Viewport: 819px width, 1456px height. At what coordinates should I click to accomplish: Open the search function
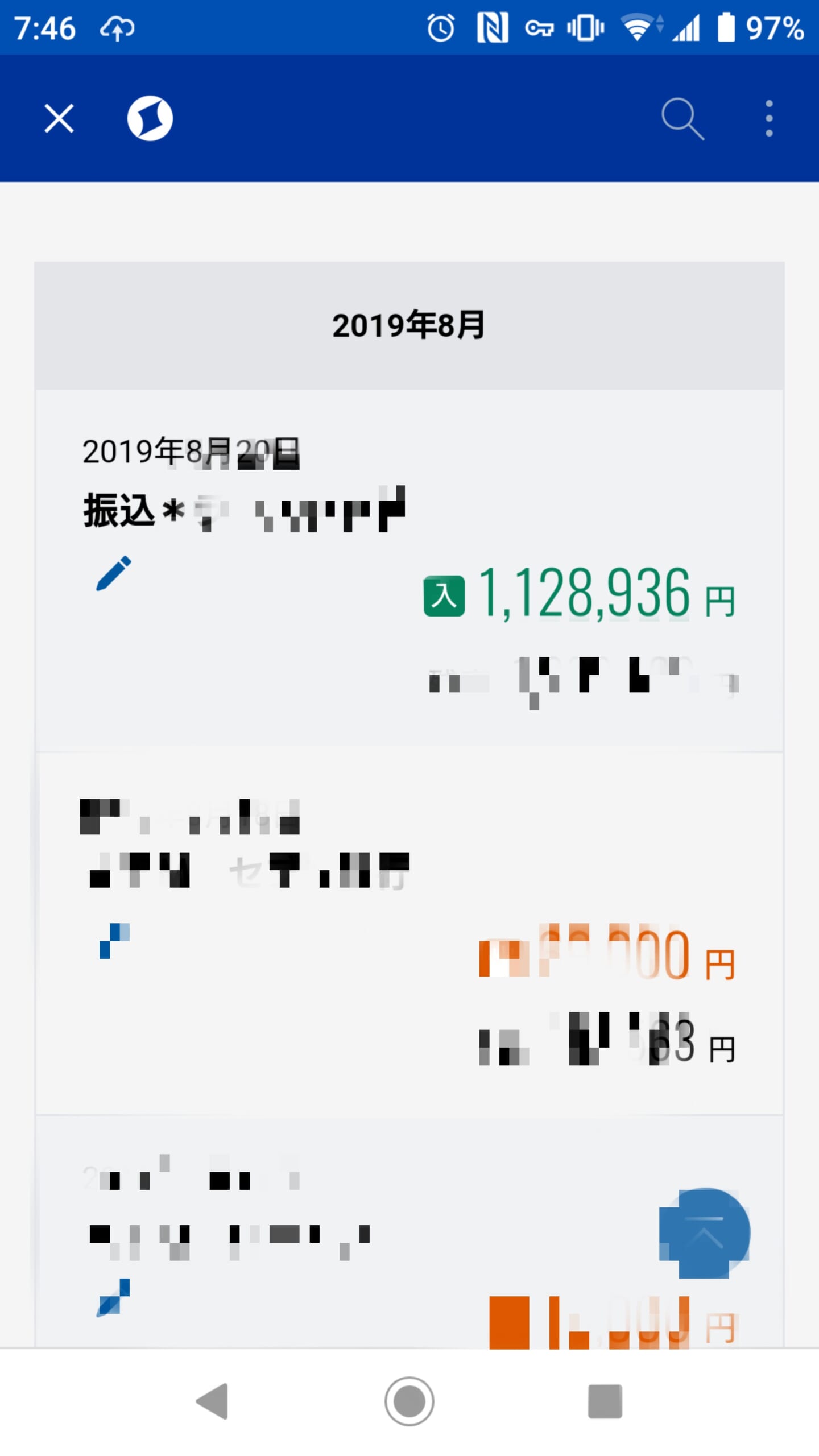click(x=682, y=118)
